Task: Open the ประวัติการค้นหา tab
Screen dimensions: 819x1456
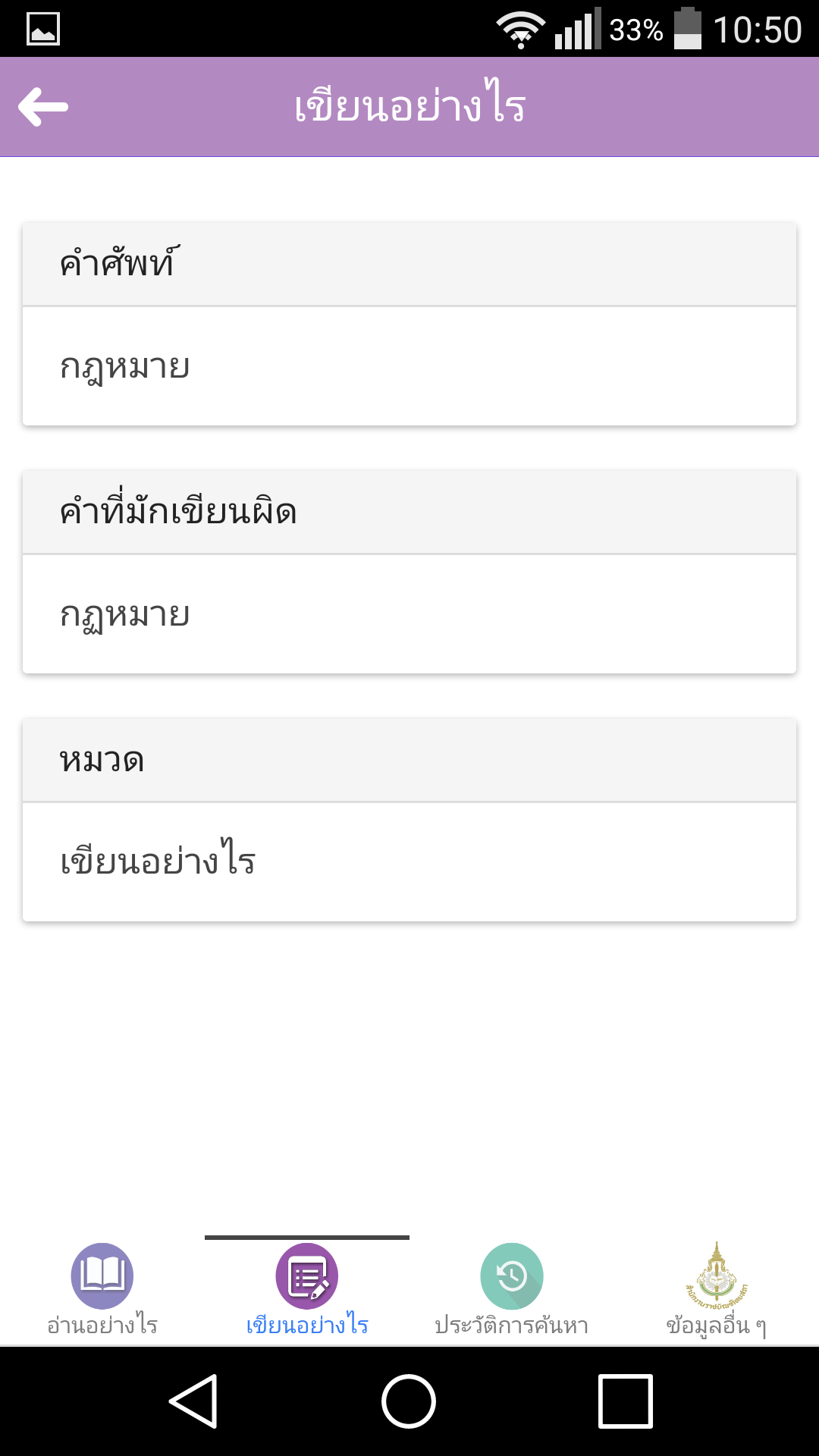Action: [512, 1290]
